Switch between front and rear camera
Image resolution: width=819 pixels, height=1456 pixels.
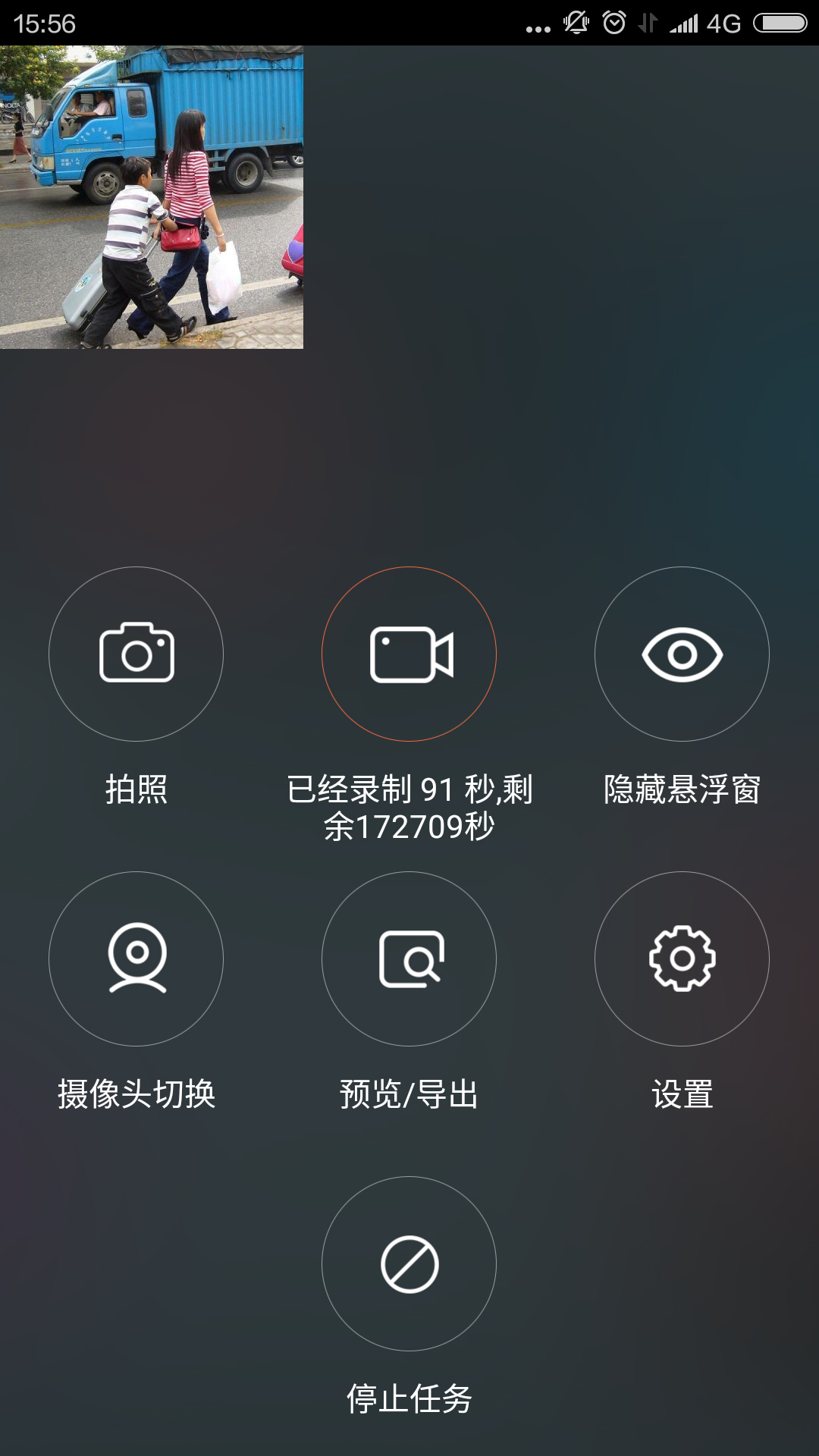[136, 1092]
